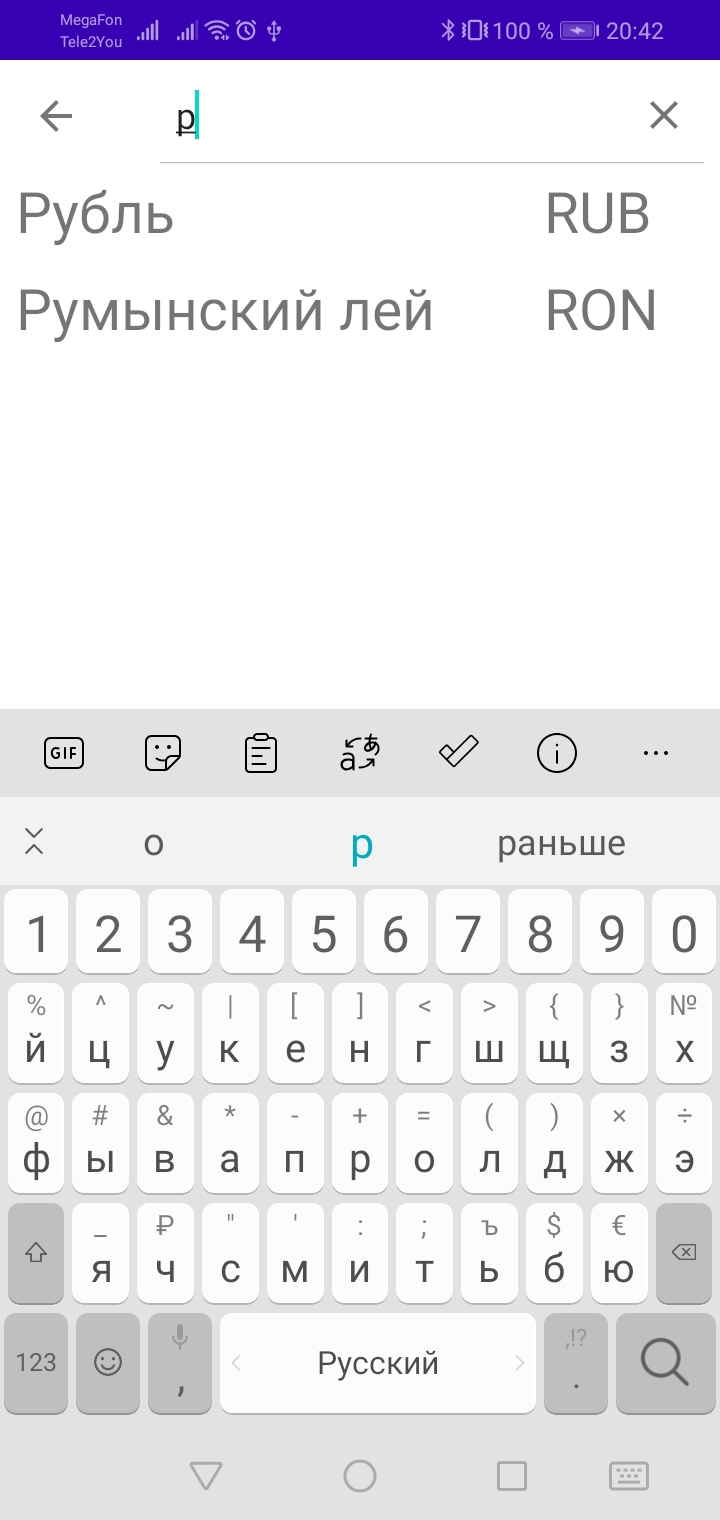Image resolution: width=720 pixels, height=1520 pixels.
Task: Hit backspace on the keyboard
Action: point(684,1252)
